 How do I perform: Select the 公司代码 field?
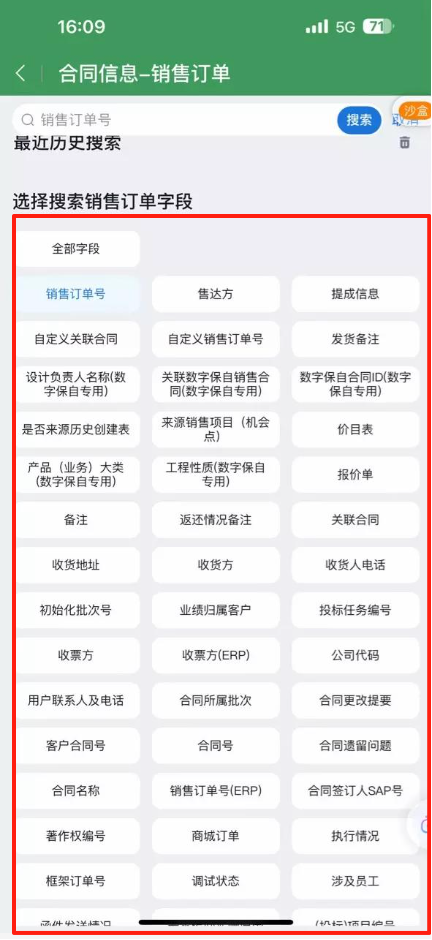(x=355, y=655)
